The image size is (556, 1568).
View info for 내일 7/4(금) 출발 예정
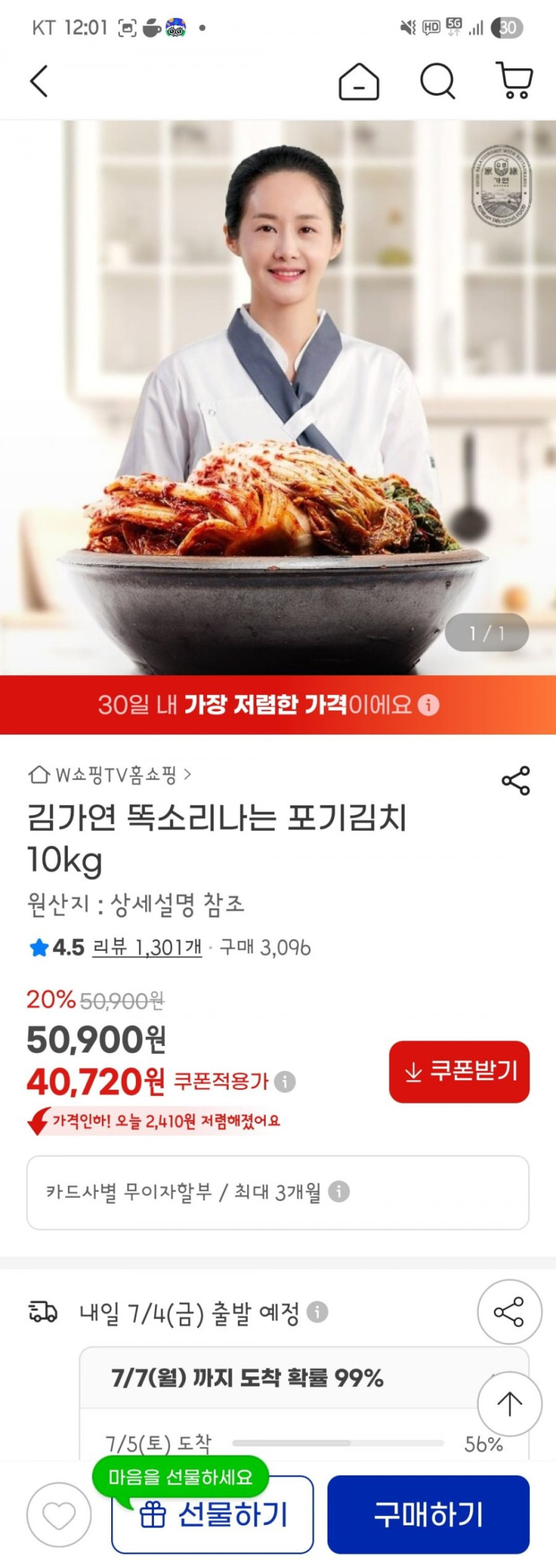317,1312
